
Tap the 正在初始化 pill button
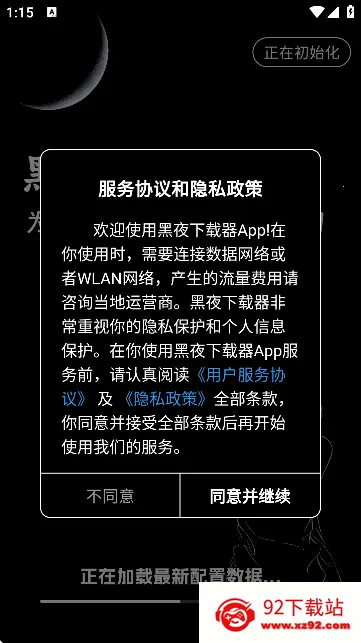click(302, 52)
